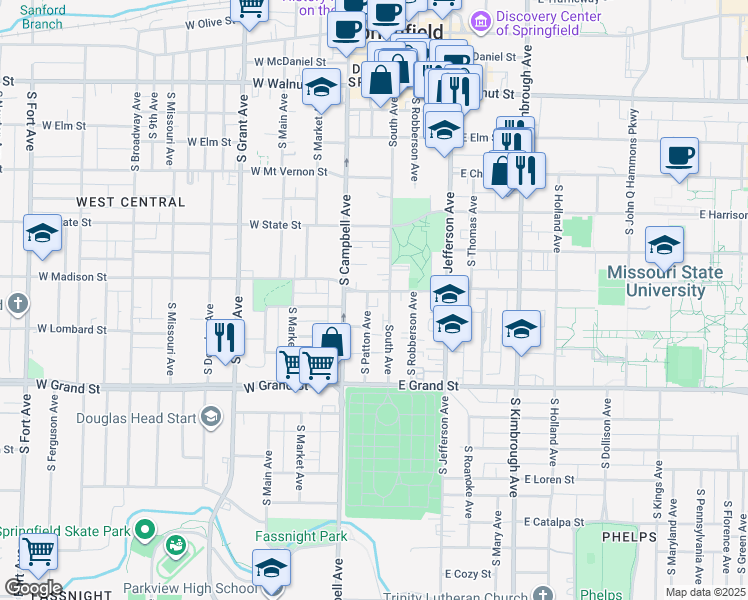
Task: Open the school marker in West Central
Action: 42,234
